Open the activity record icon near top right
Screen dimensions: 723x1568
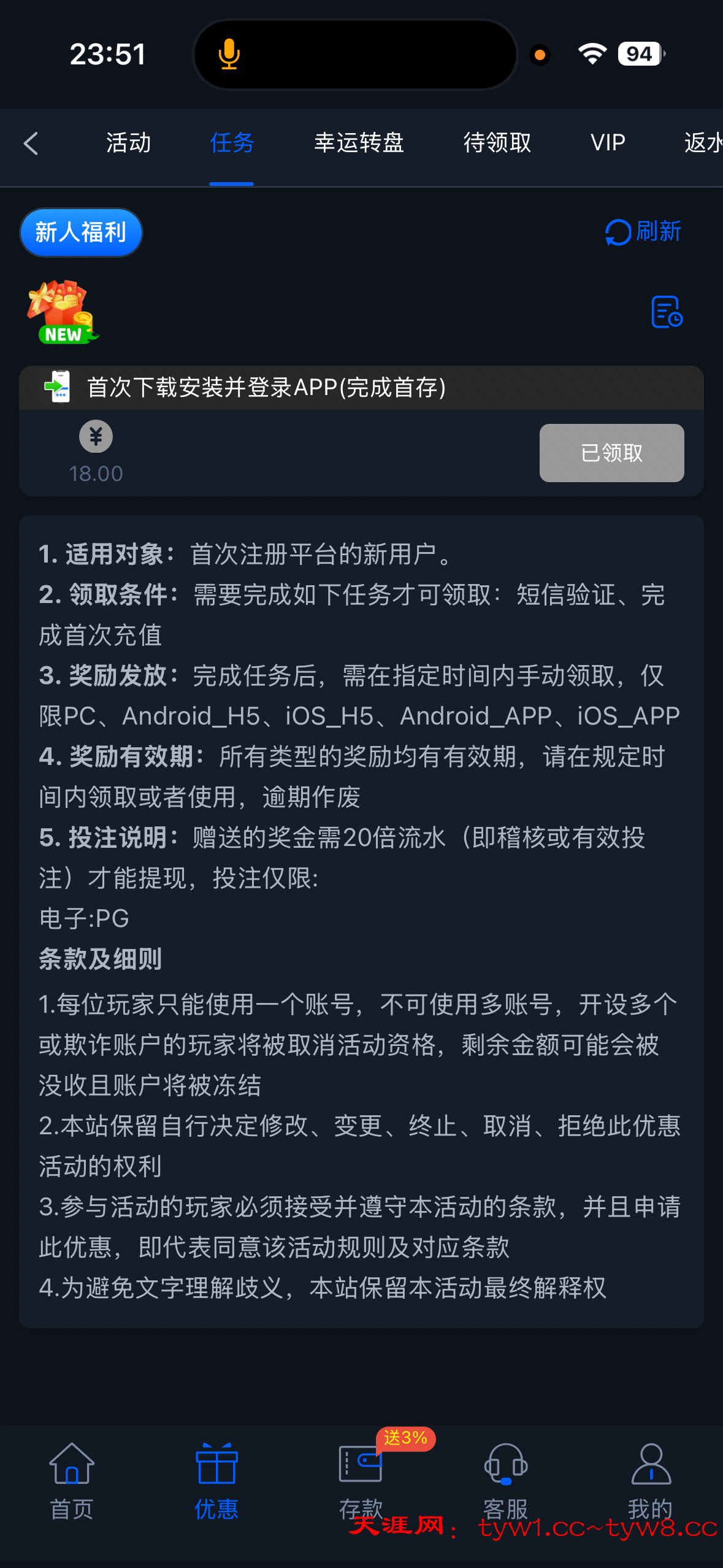coord(666,312)
